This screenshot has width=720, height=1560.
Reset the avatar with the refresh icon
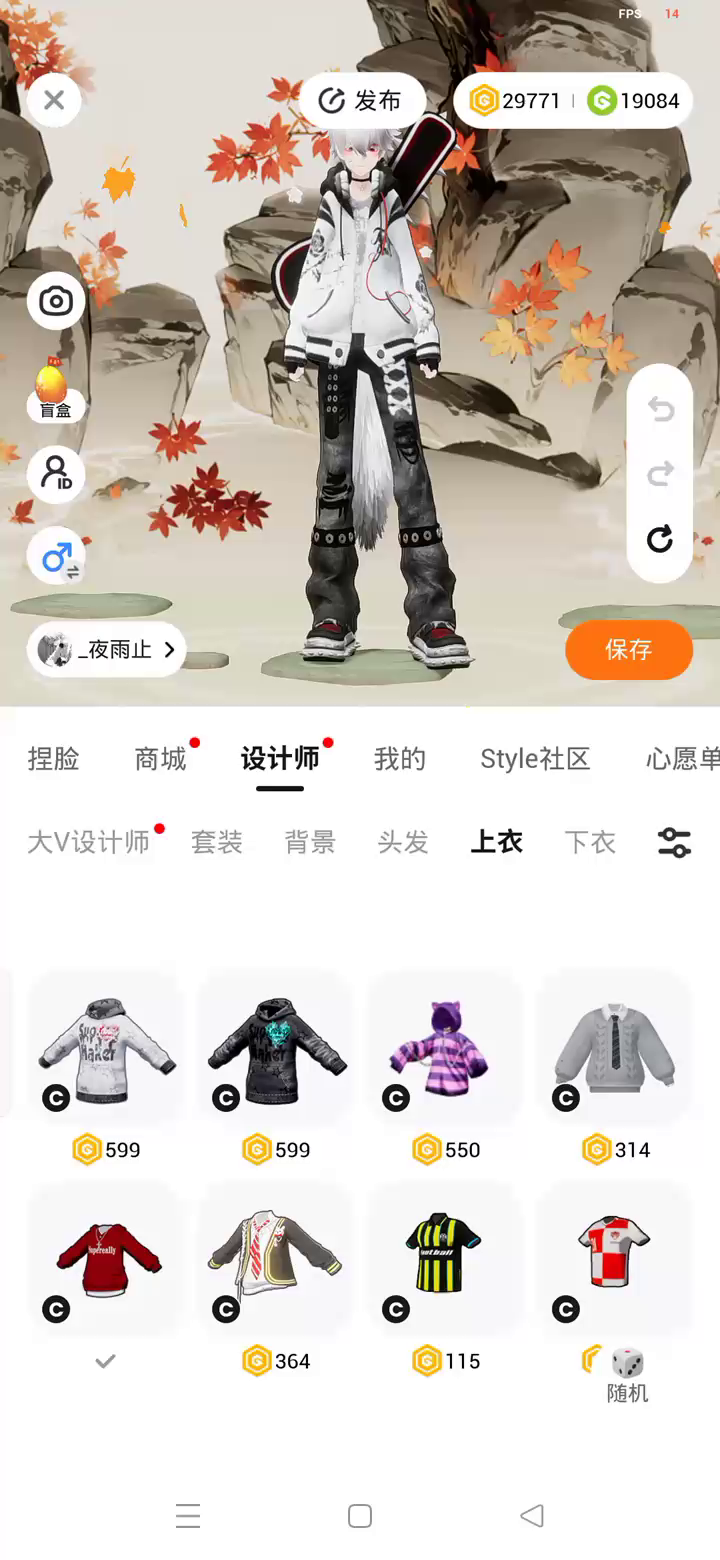point(660,540)
